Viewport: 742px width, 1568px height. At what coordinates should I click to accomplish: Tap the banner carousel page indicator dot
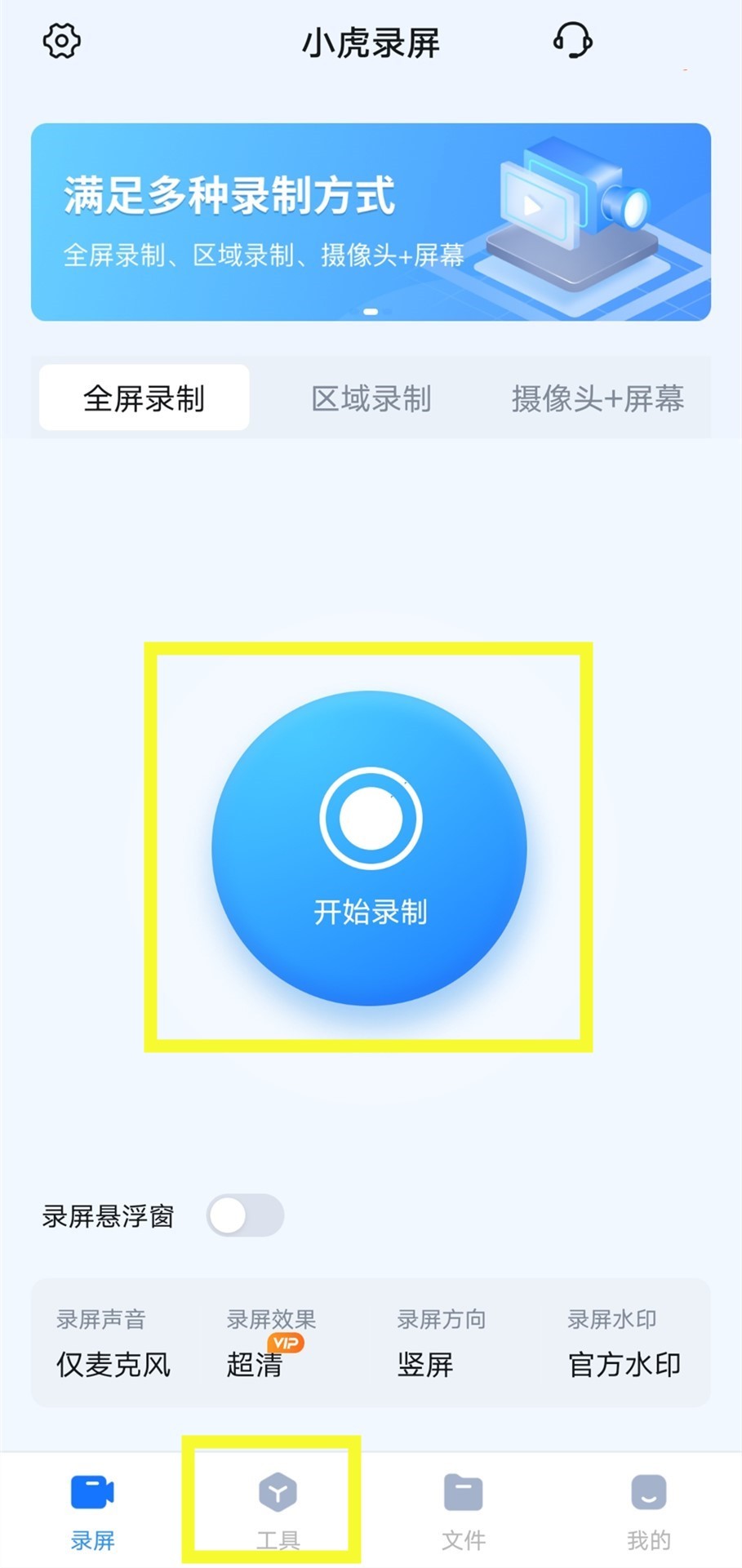click(x=371, y=311)
